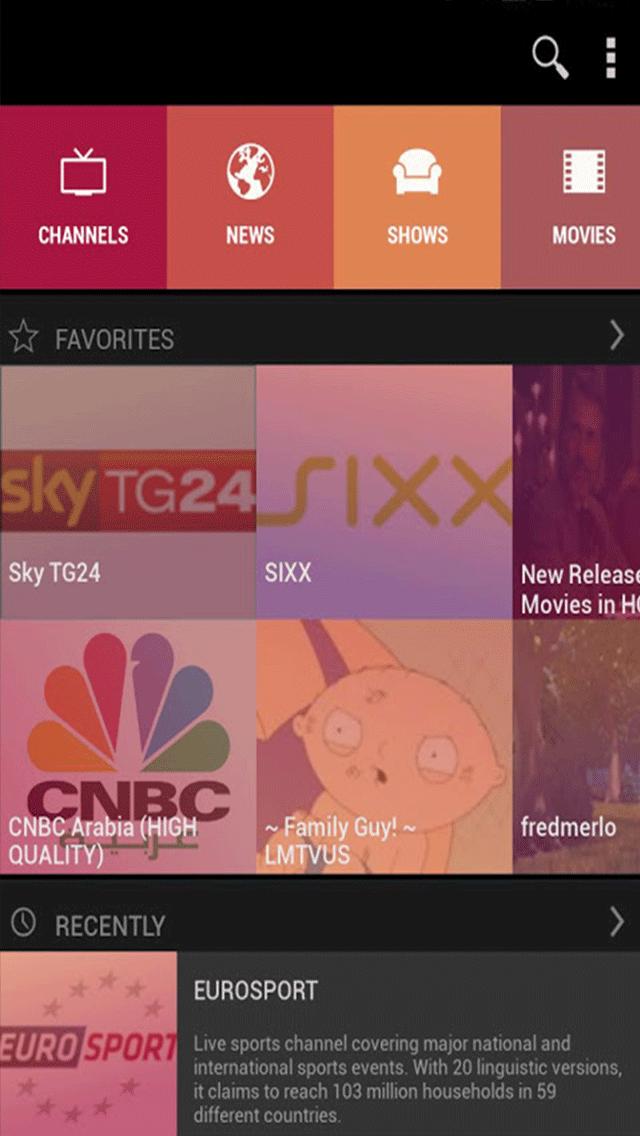Go to the News category
Image resolution: width=640 pixels, height=1136 pixels.
[250, 197]
